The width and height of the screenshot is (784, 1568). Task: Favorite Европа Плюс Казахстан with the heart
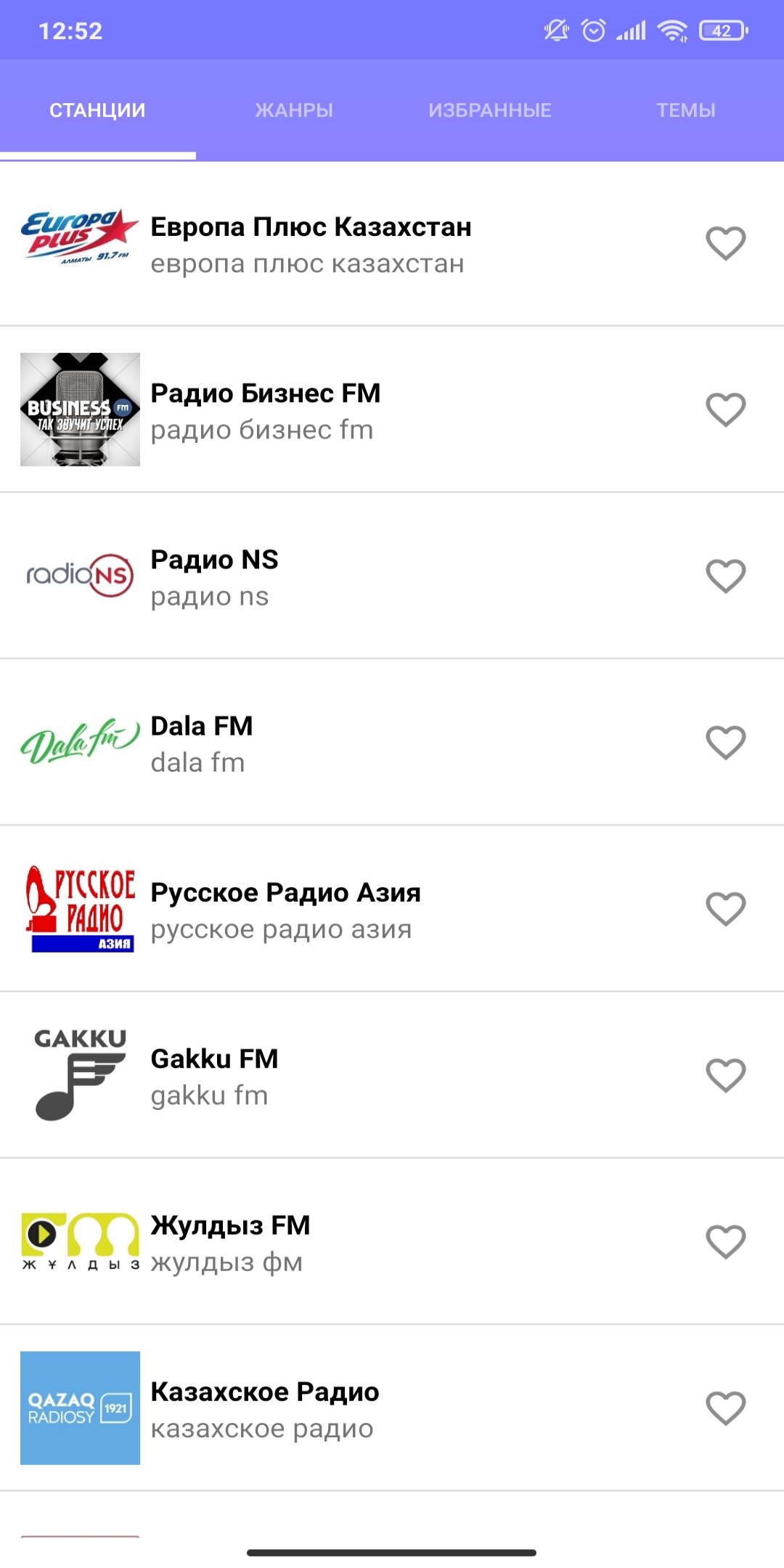coord(726,243)
